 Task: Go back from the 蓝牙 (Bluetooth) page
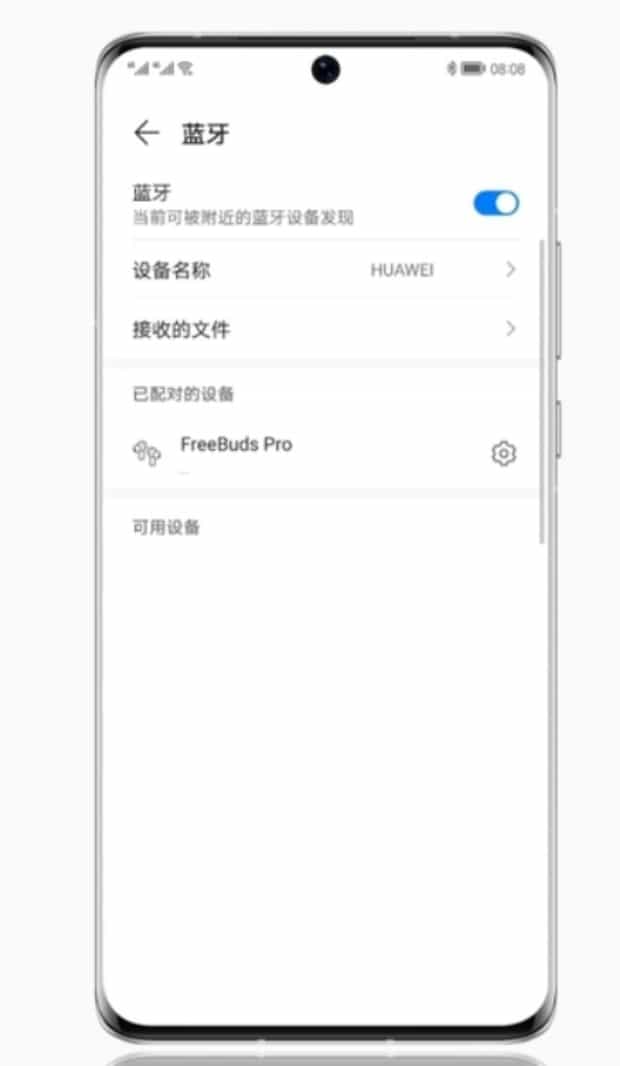tap(147, 134)
